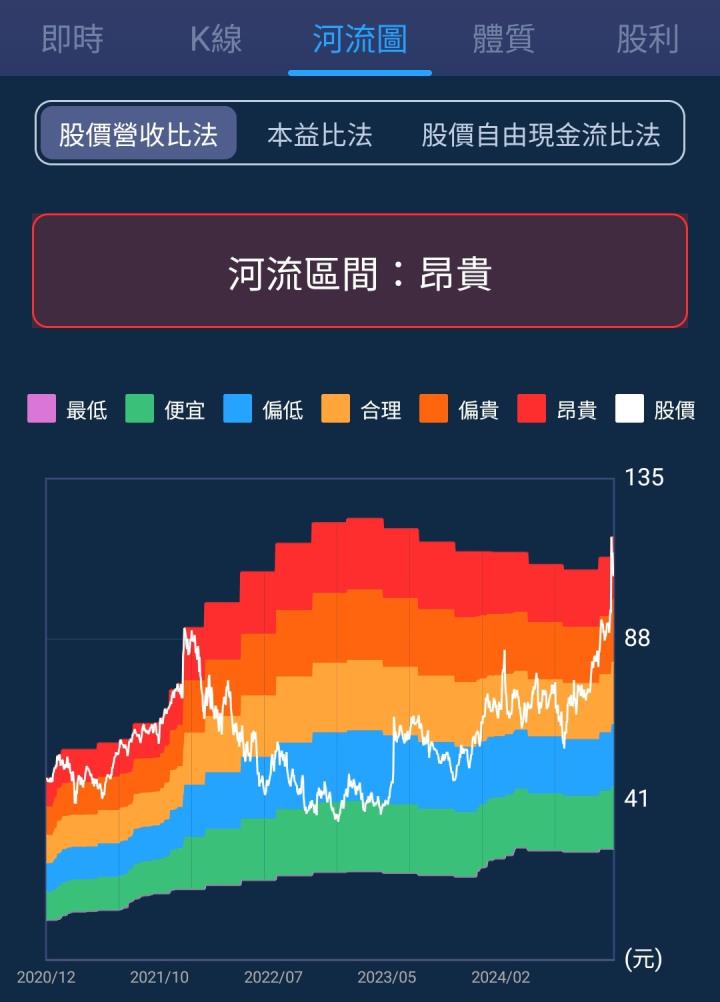Click the 河流區間：昂貴 banner
This screenshot has height=1002, width=720.
[360, 272]
